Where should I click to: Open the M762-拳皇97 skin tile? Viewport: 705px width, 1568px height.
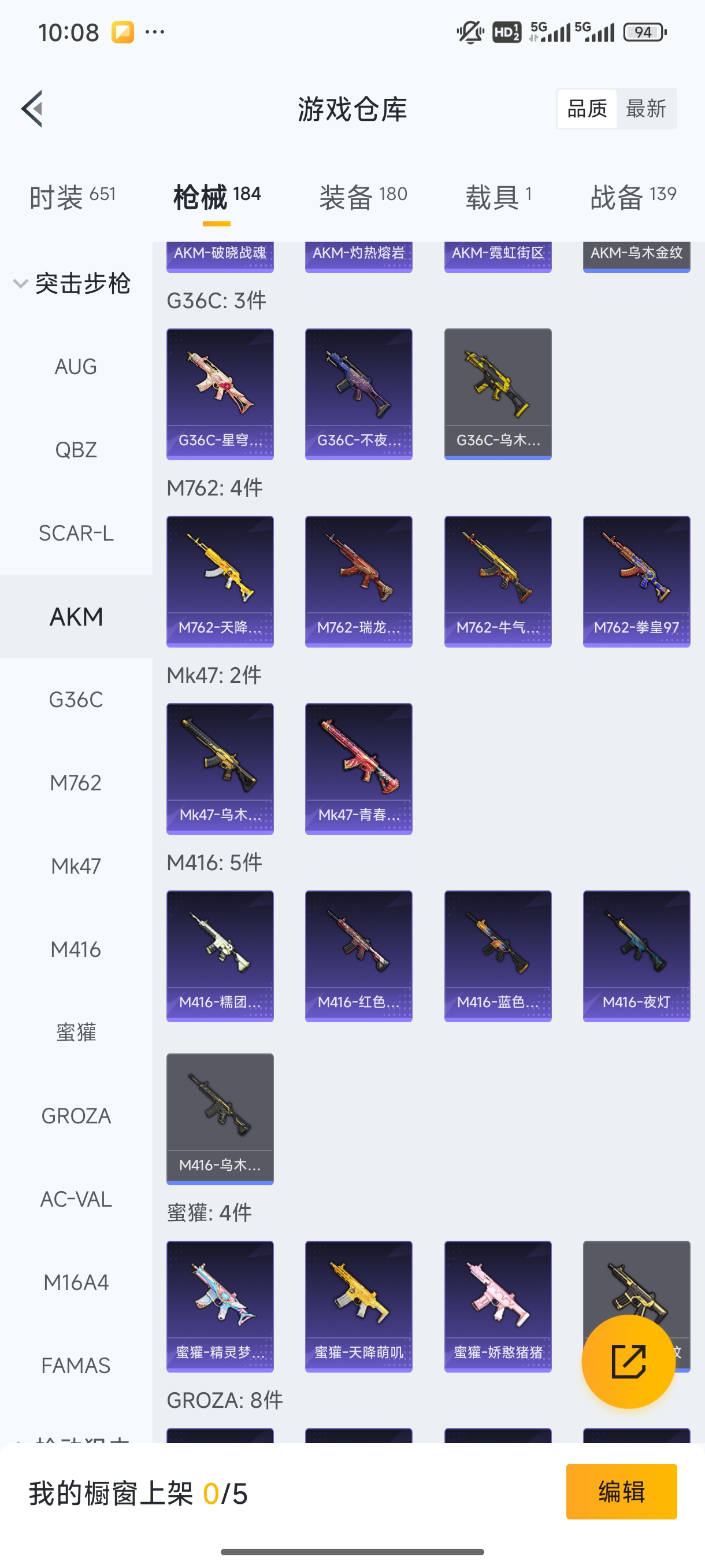click(636, 581)
